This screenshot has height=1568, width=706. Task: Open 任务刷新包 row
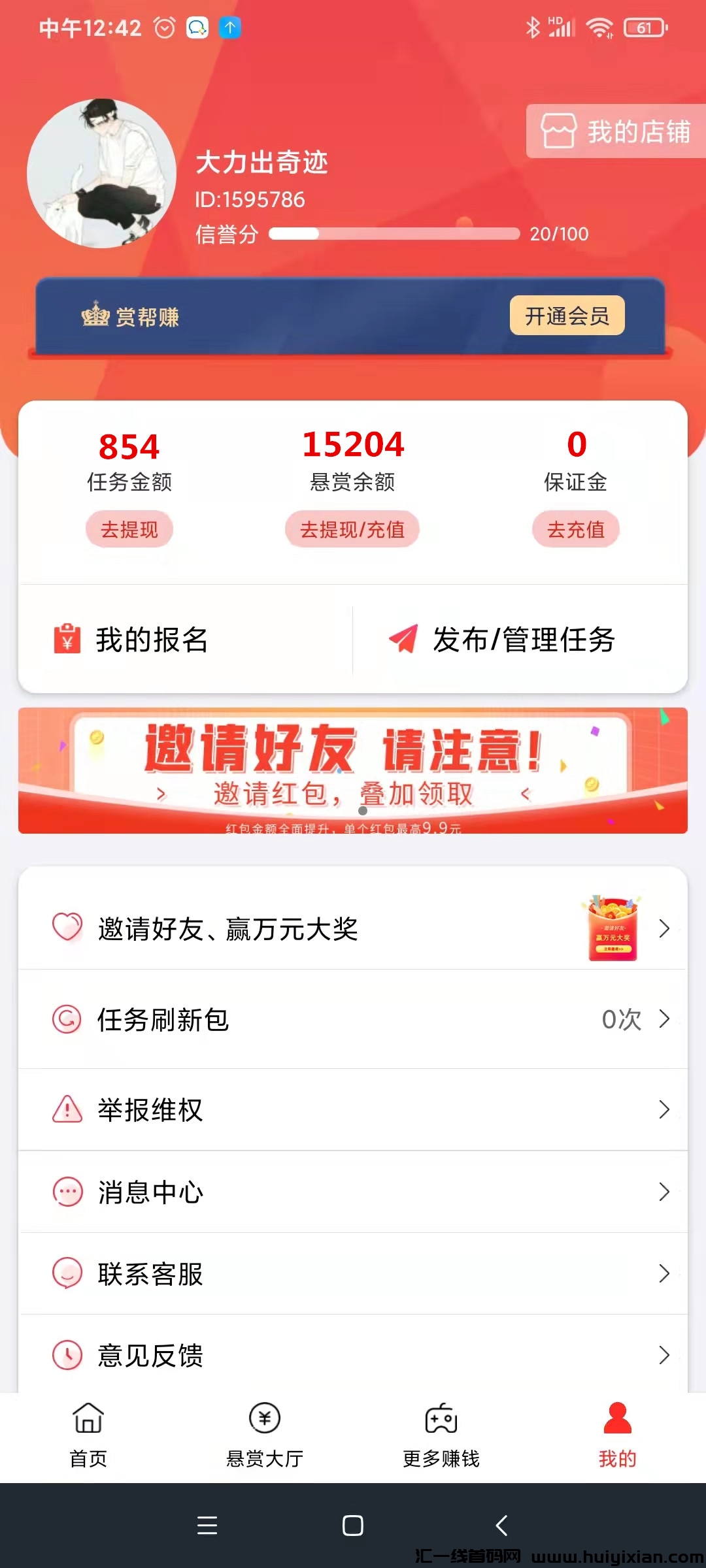tap(353, 1019)
